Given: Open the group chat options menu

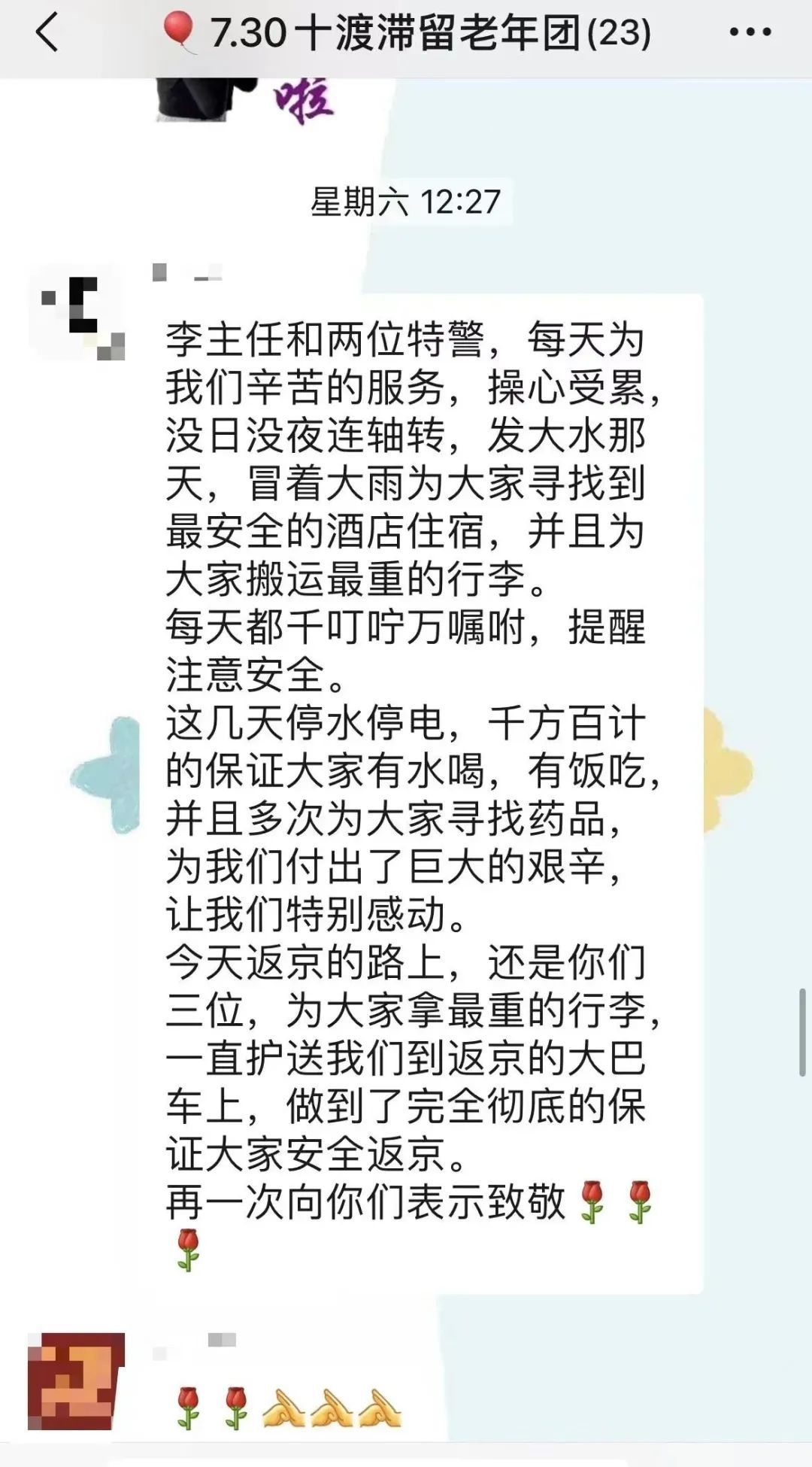Looking at the screenshot, I should 750,32.
